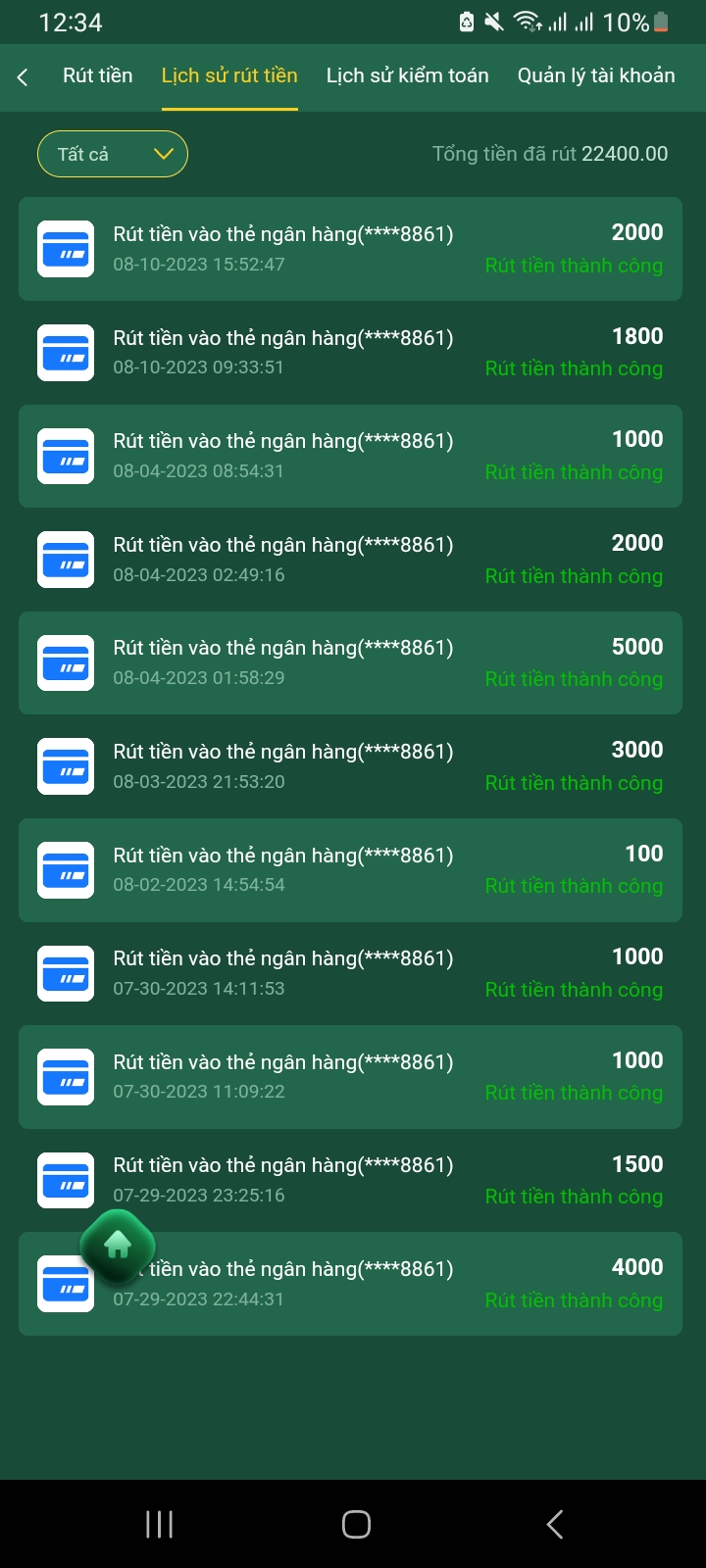This screenshot has width=706, height=1568.
Task: View the 5000 withdrawal from 08-04-2023
Action: pos(350,662)
